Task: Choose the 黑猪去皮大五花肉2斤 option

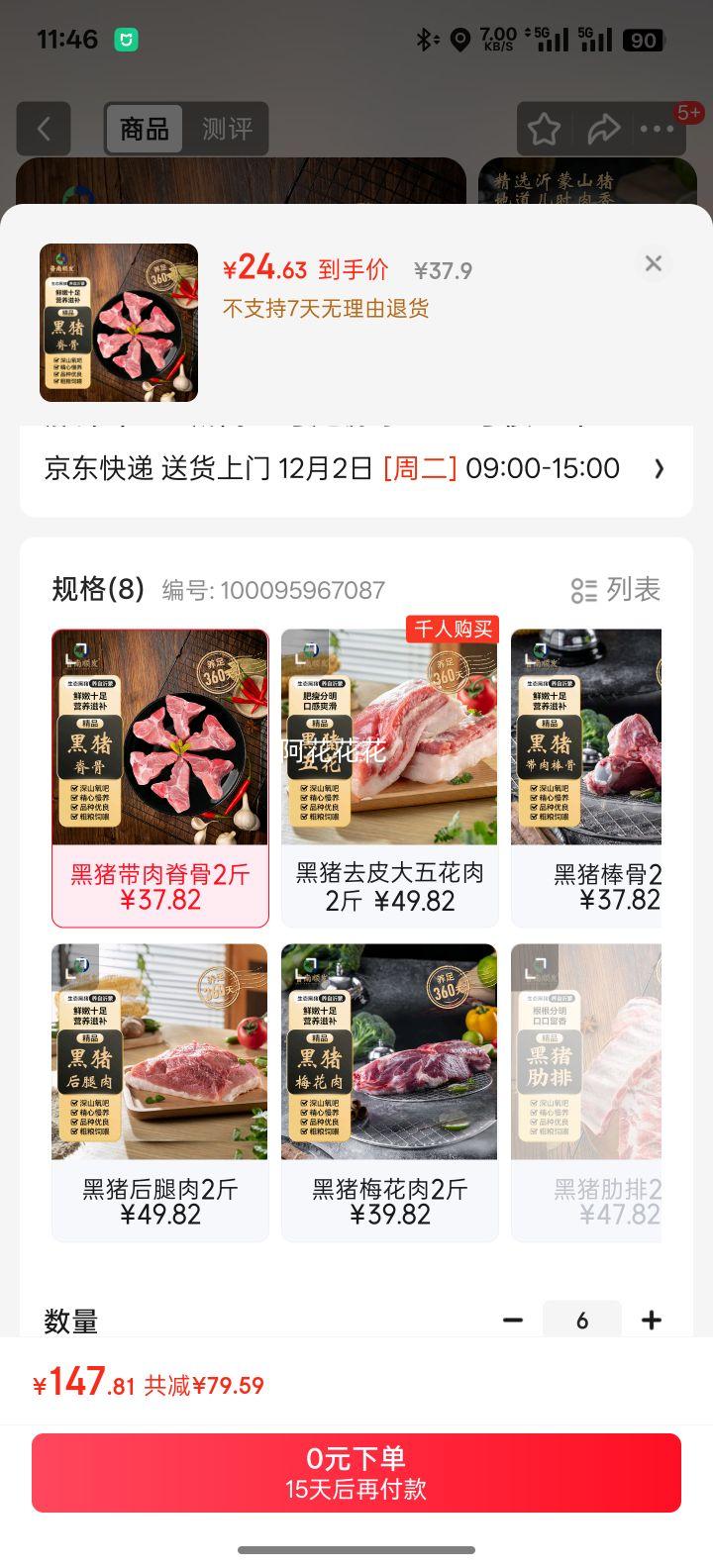Action: pos(390,778)
